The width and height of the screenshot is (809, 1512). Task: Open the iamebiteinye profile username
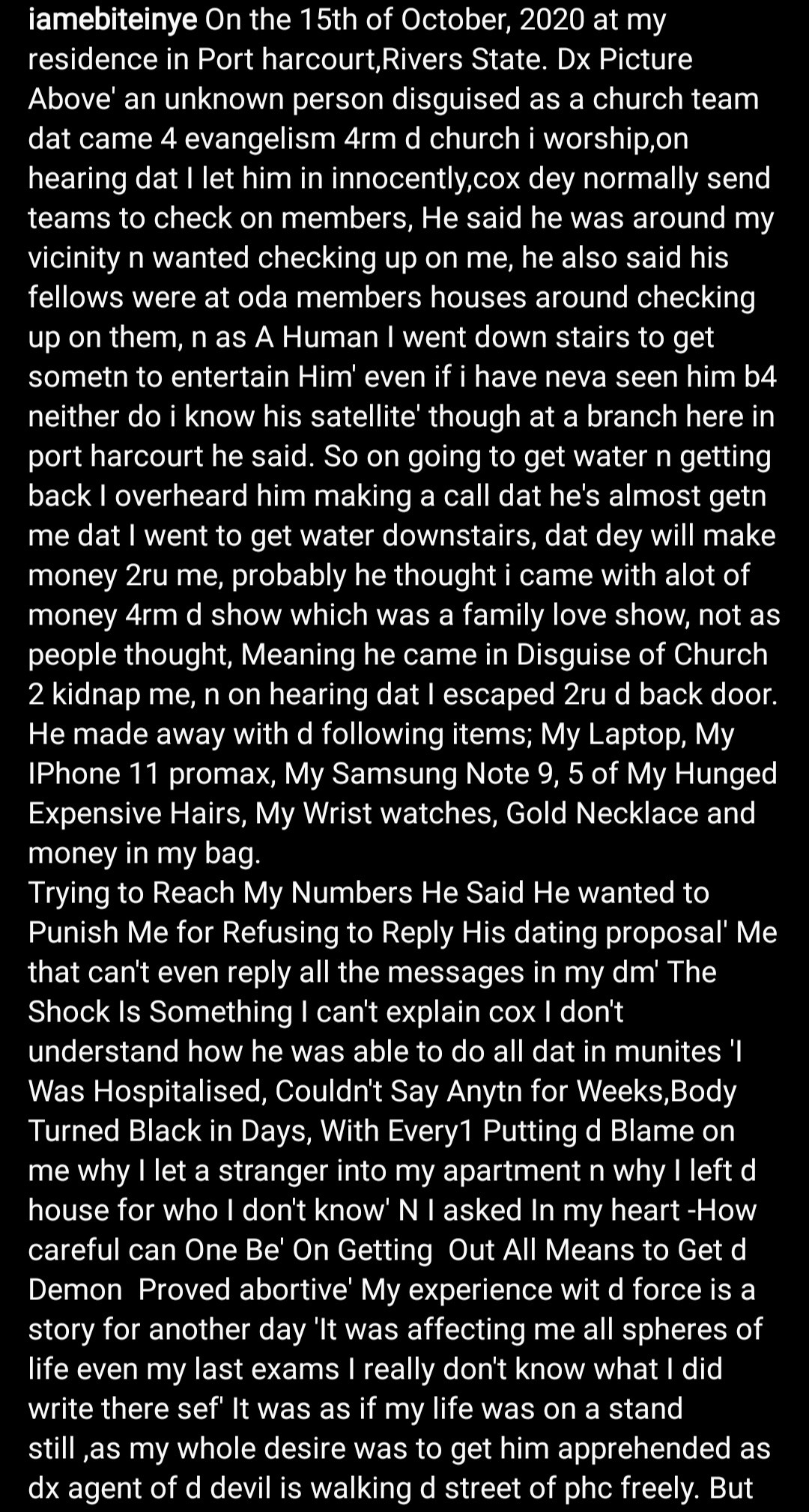(x=112, y=20)
